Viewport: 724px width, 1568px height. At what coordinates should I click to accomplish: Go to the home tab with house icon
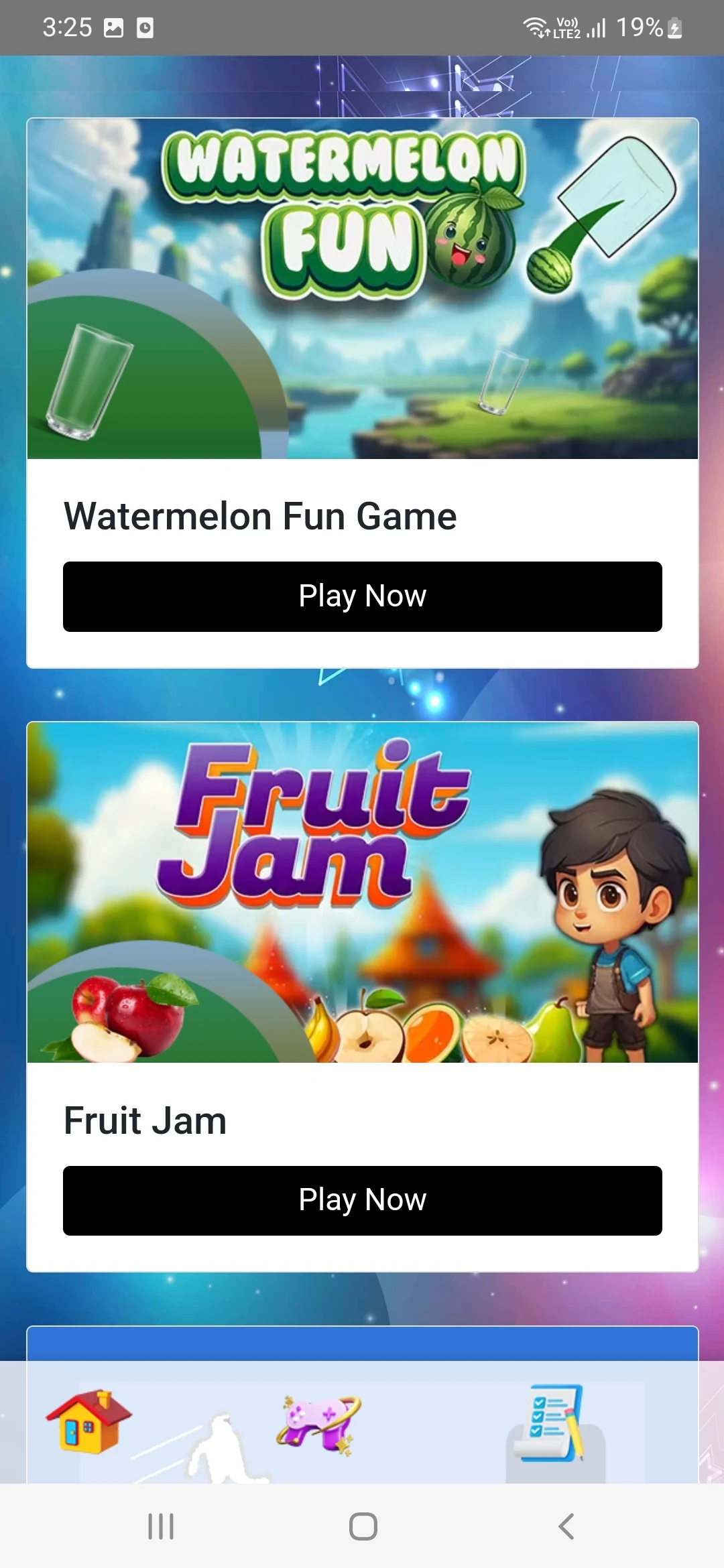tap(88, 1421)
